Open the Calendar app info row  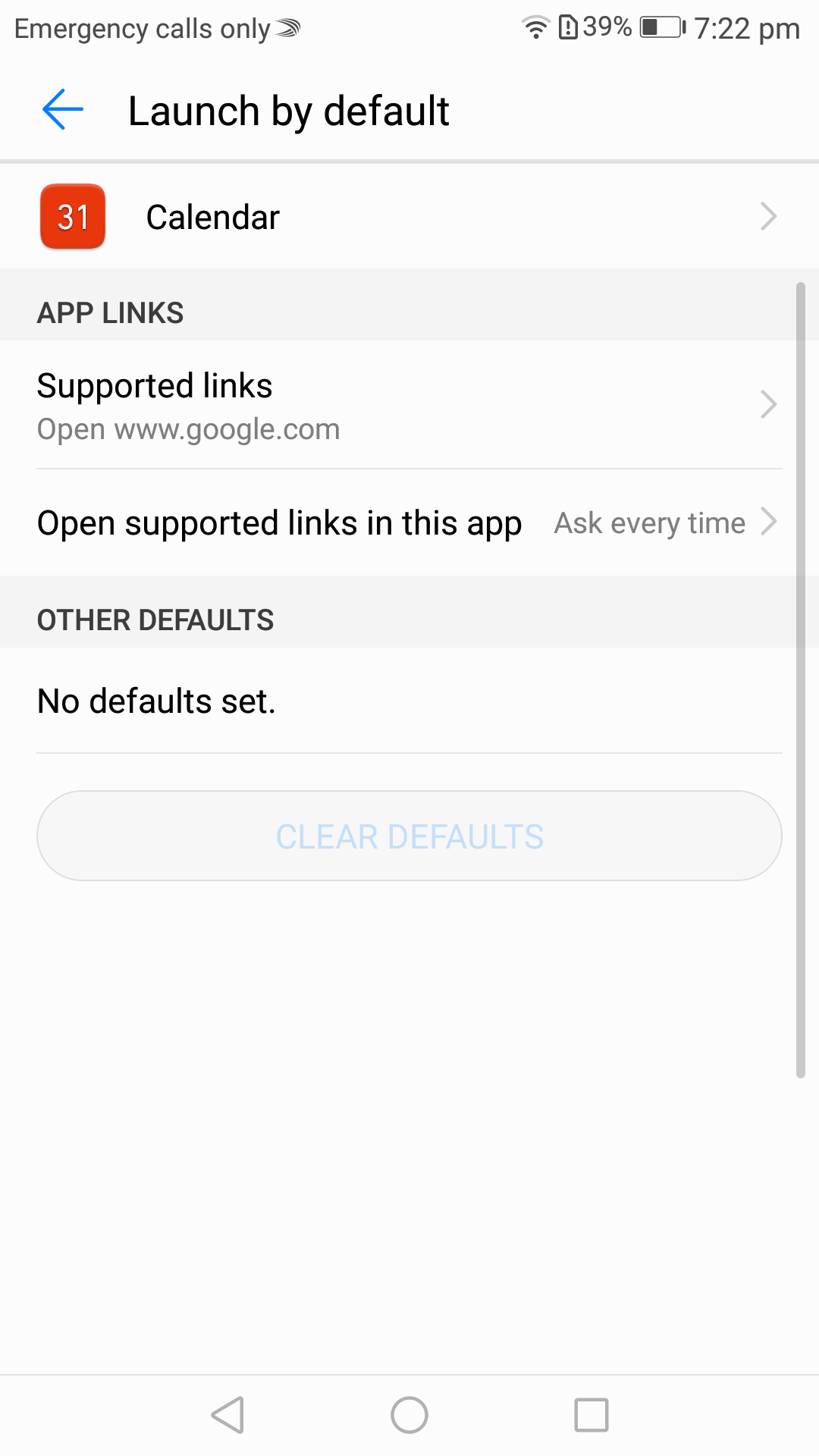pos(409,217)
